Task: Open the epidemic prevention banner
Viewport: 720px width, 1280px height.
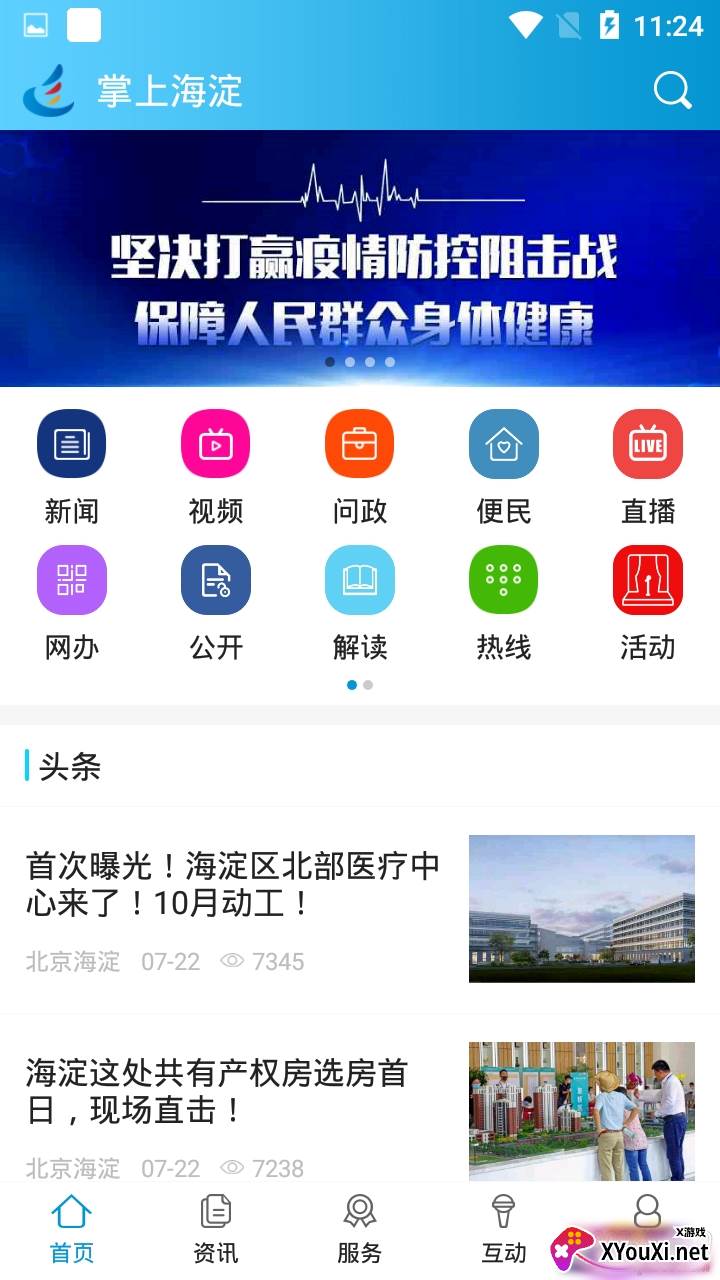Action: point(360,258)
